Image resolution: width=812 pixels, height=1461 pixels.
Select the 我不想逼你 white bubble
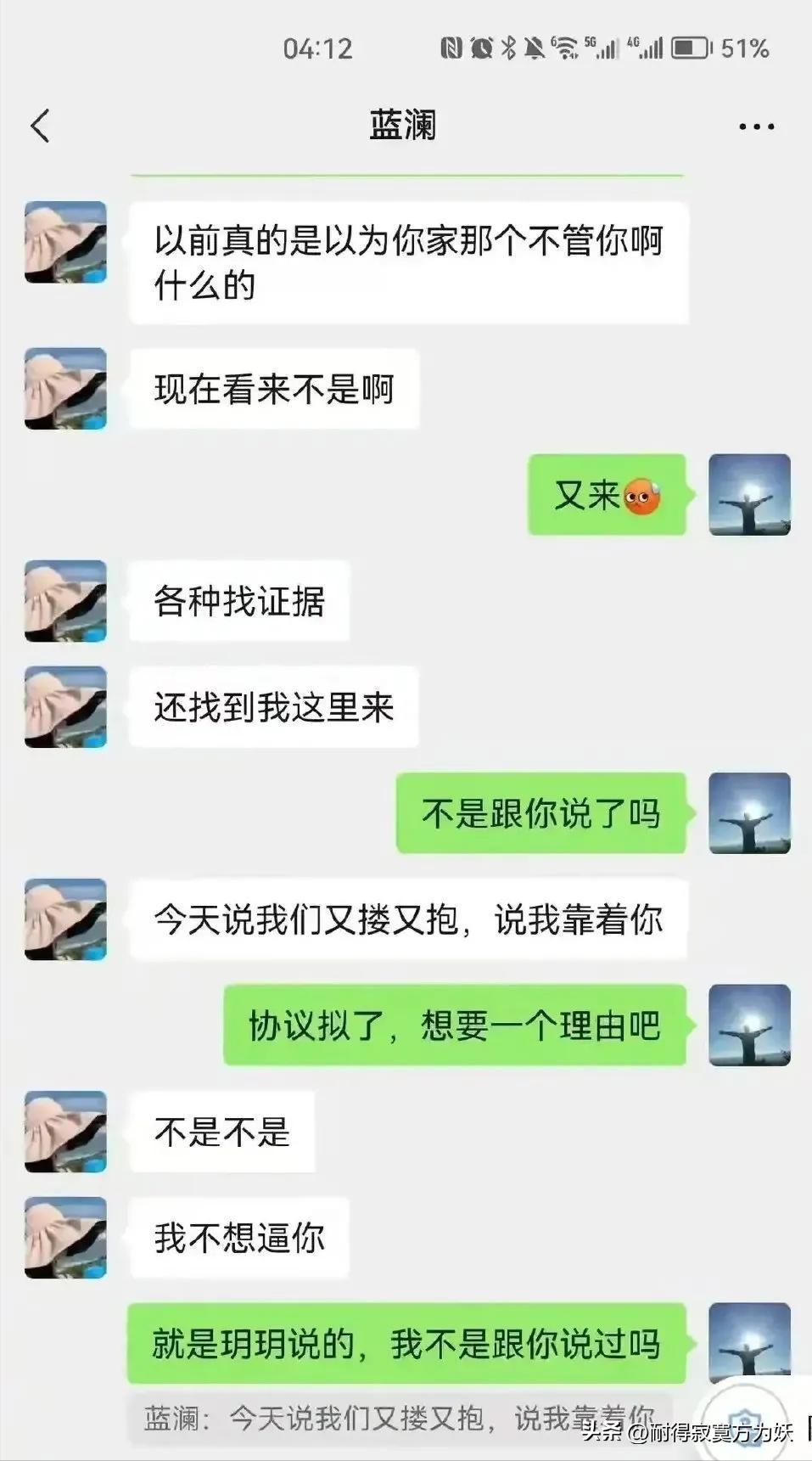point(239,1238)
